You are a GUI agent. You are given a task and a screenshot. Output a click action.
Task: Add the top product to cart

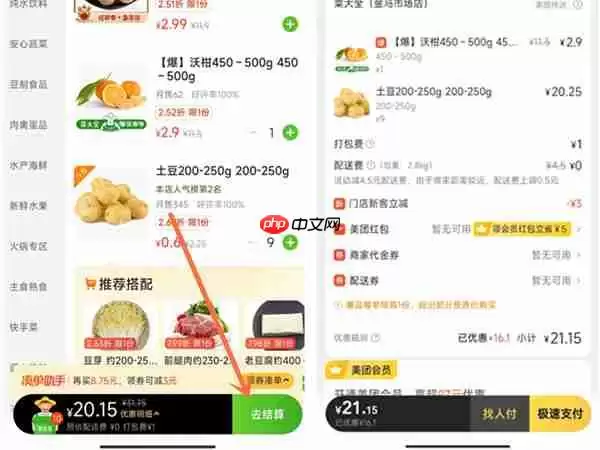point(290,23)
